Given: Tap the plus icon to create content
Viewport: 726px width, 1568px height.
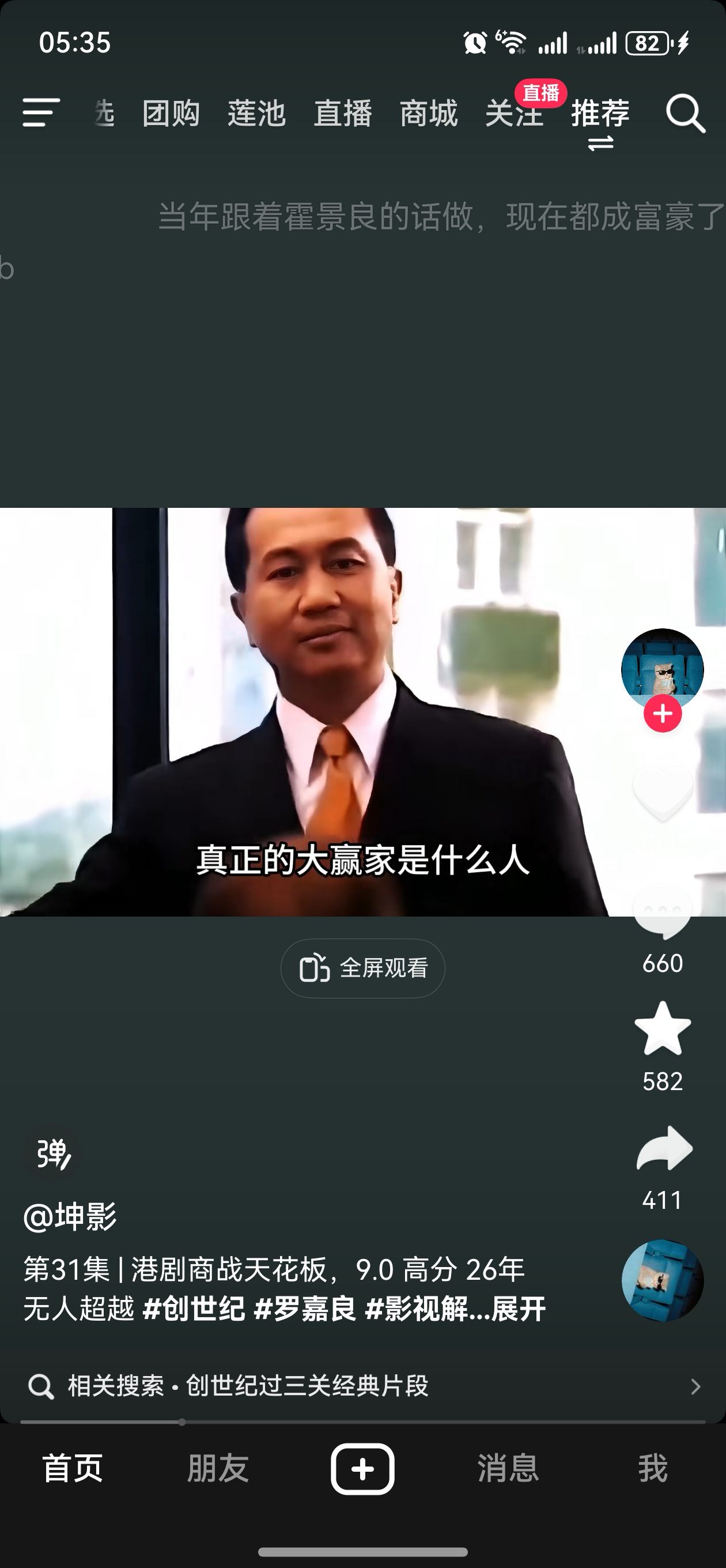Looking at the screenshot, I should click(x=362, y=1469).
